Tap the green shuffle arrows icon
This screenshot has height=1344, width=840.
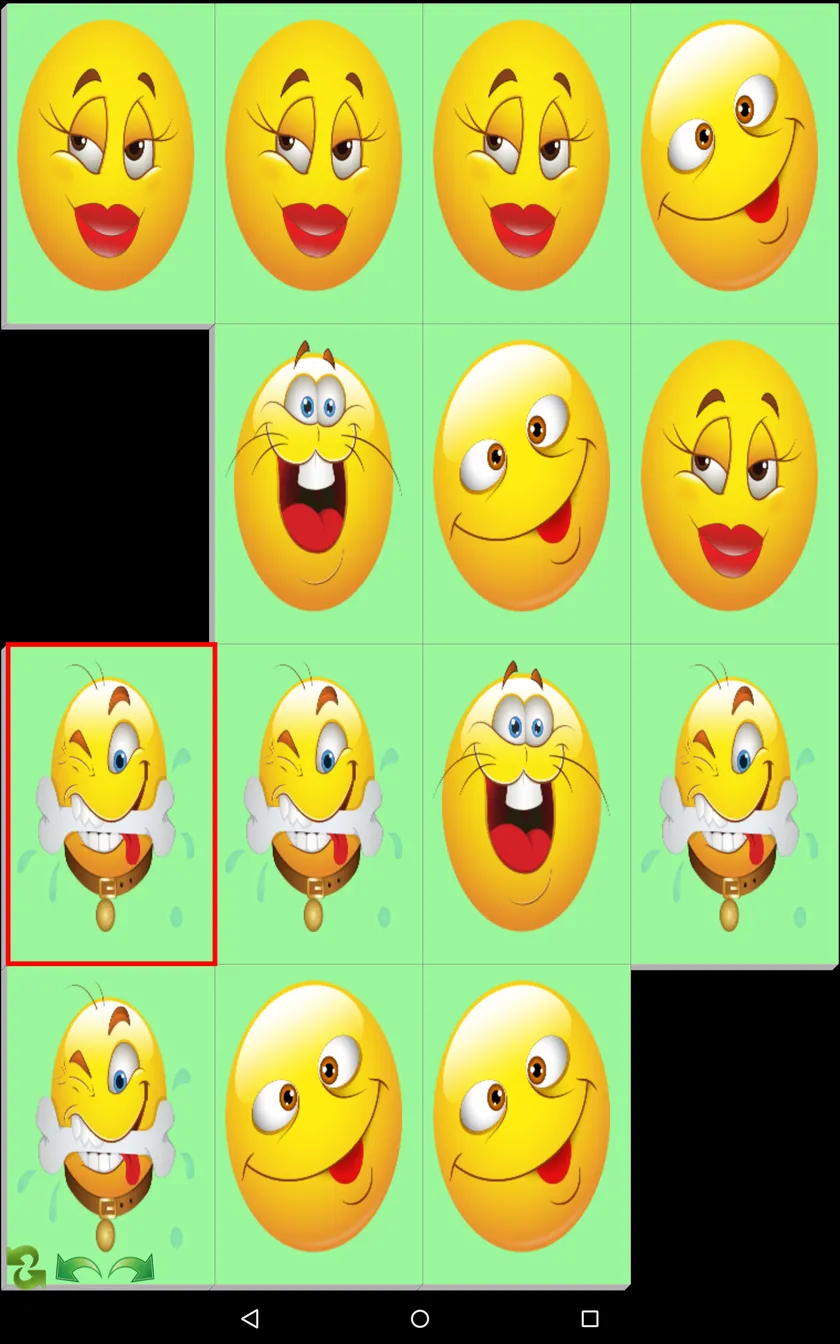[x=26, y=1267]
